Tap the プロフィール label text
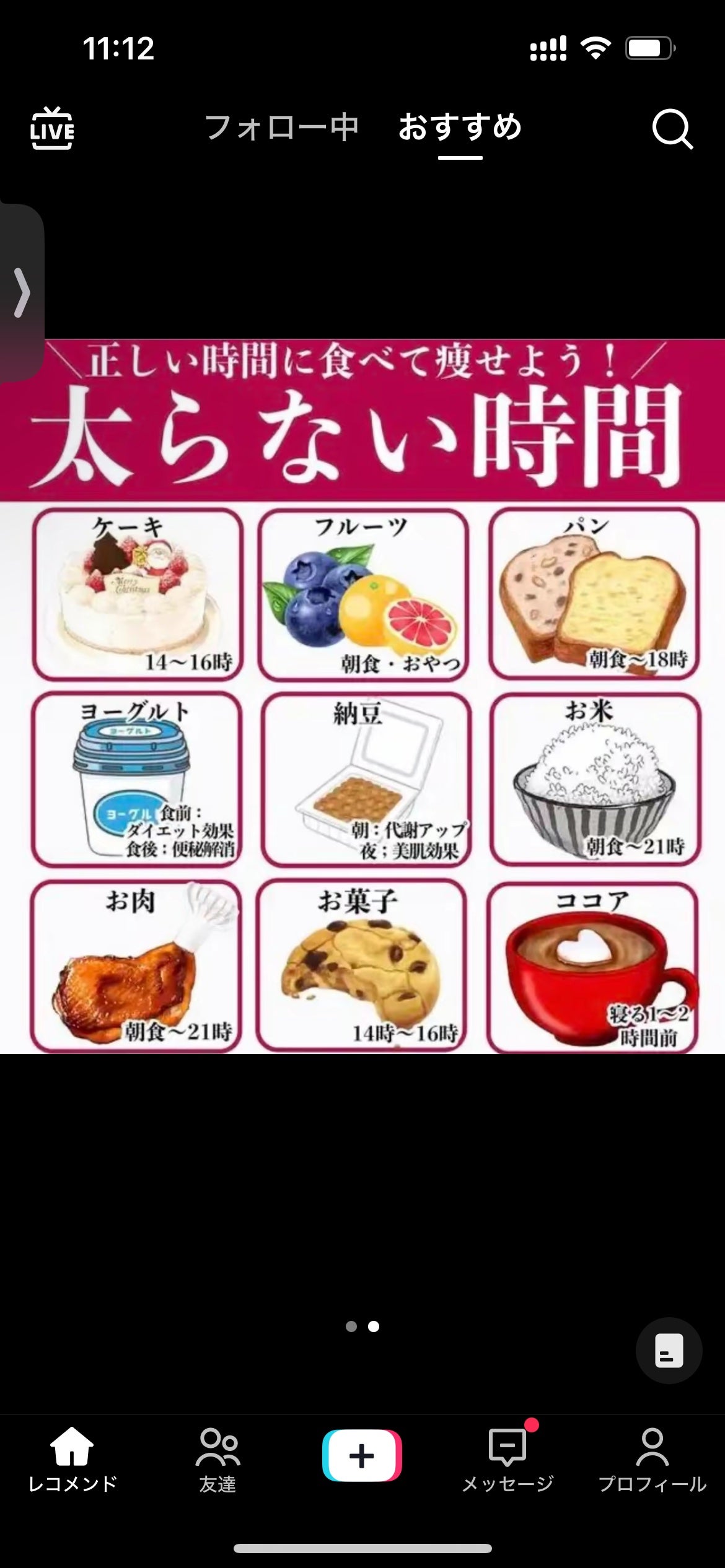Screen dimensions: 725x1568 click(x=652, y=1484)
